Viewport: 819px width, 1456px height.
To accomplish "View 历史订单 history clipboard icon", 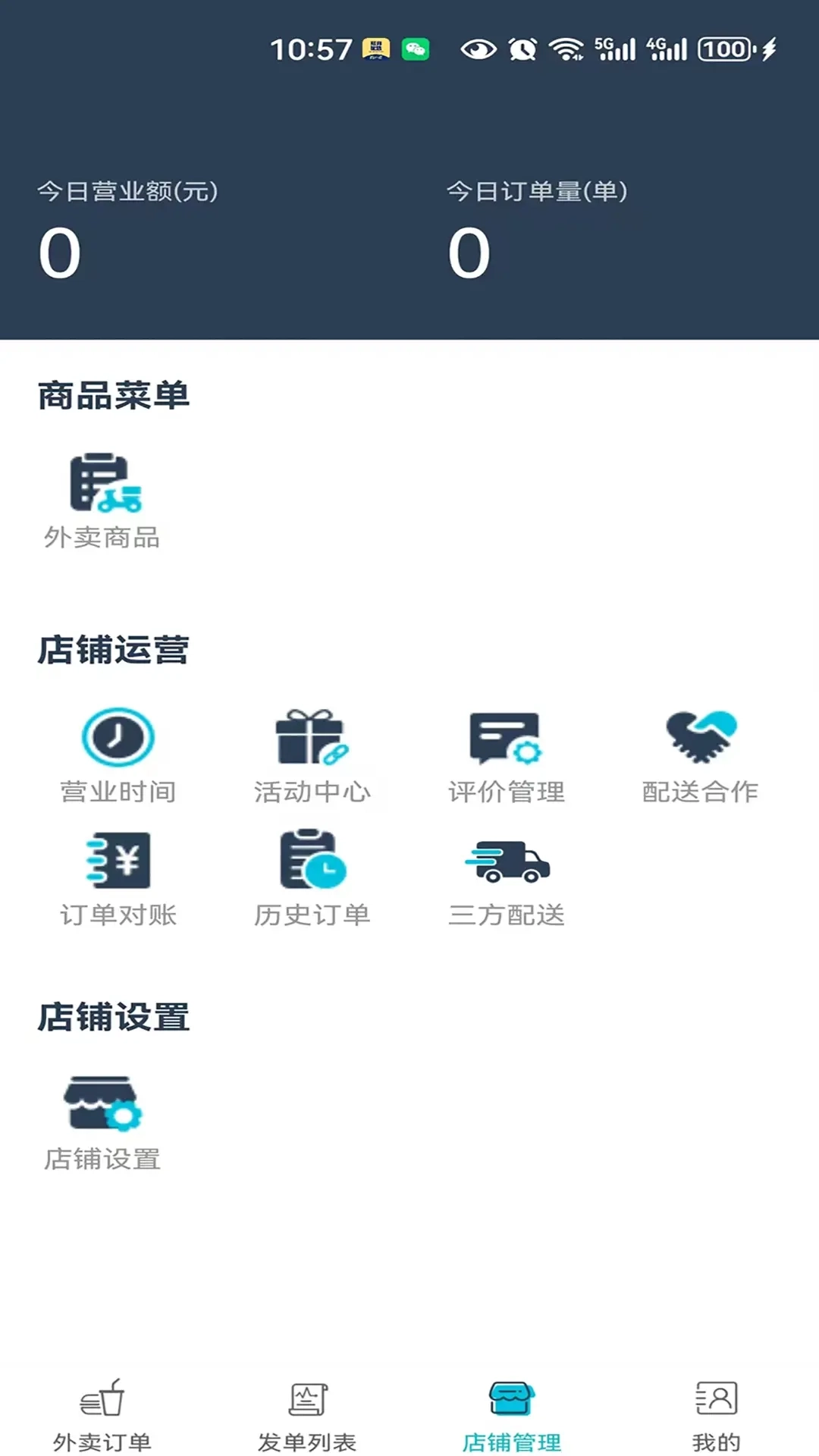I will (311, 864).
